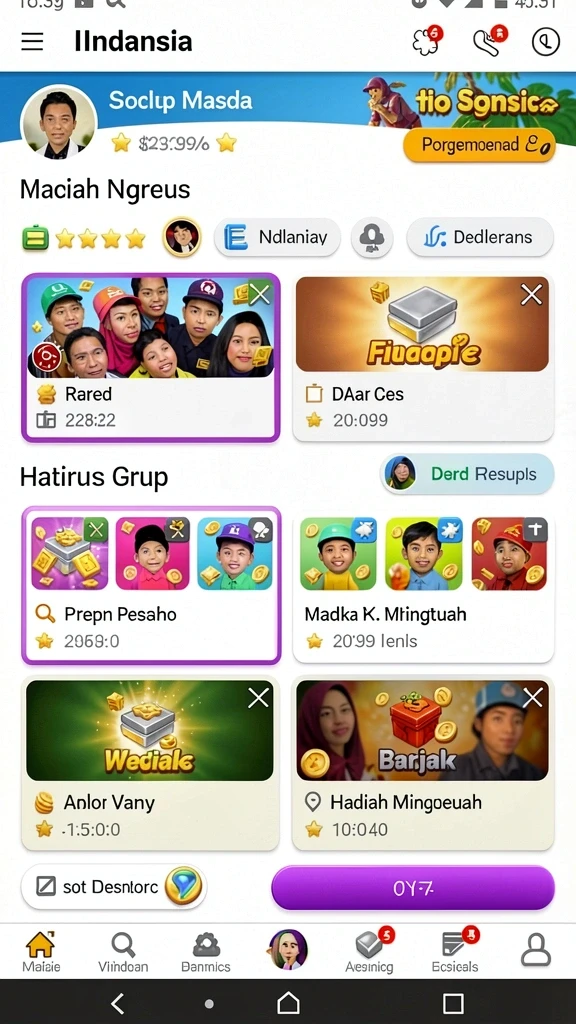Select the Ndlaniay chip
Viewport: 576px width, 1024px height.
pos(277,237)
